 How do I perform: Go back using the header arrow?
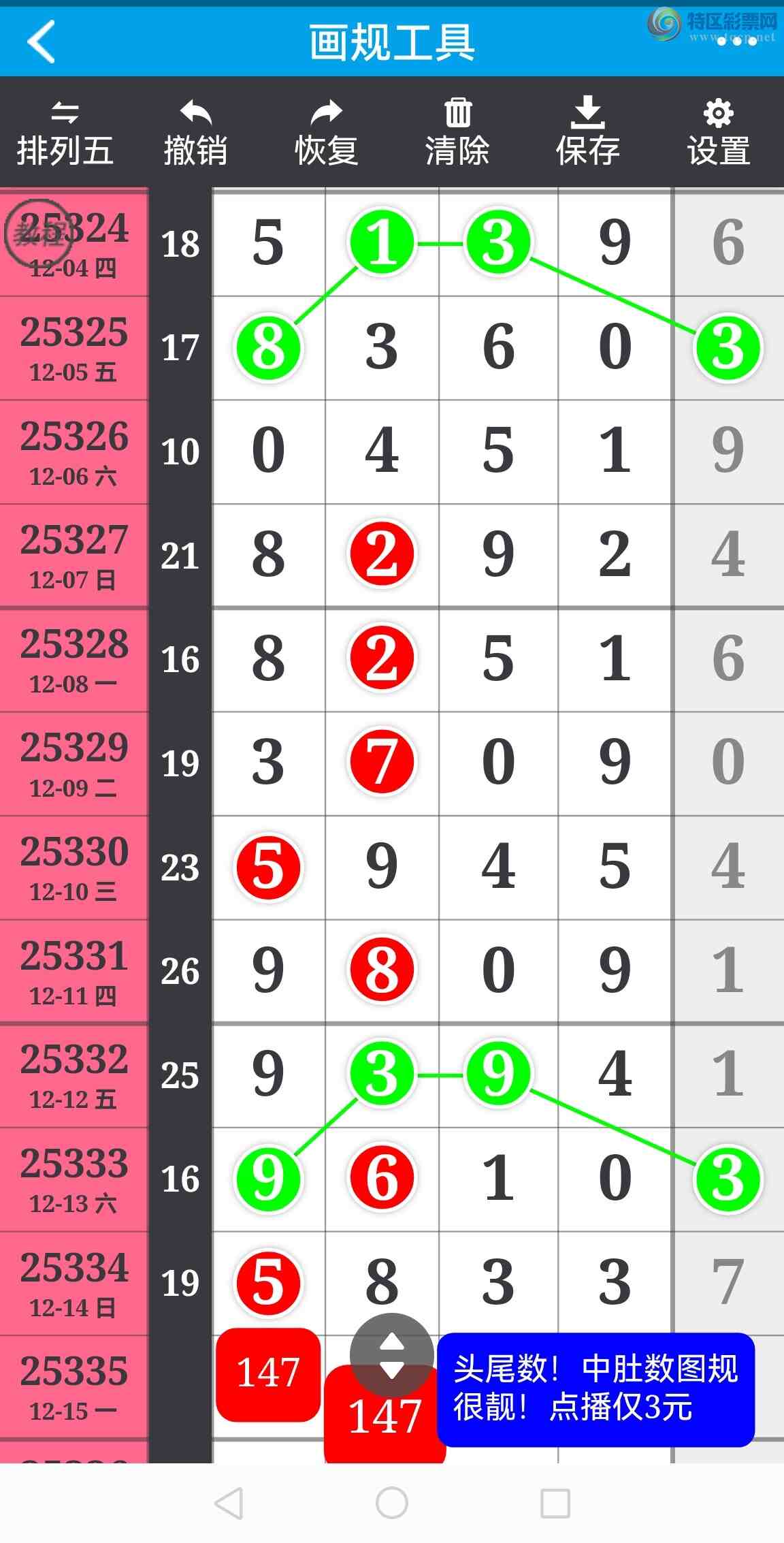pyautogui.click(x=42, y=42)
